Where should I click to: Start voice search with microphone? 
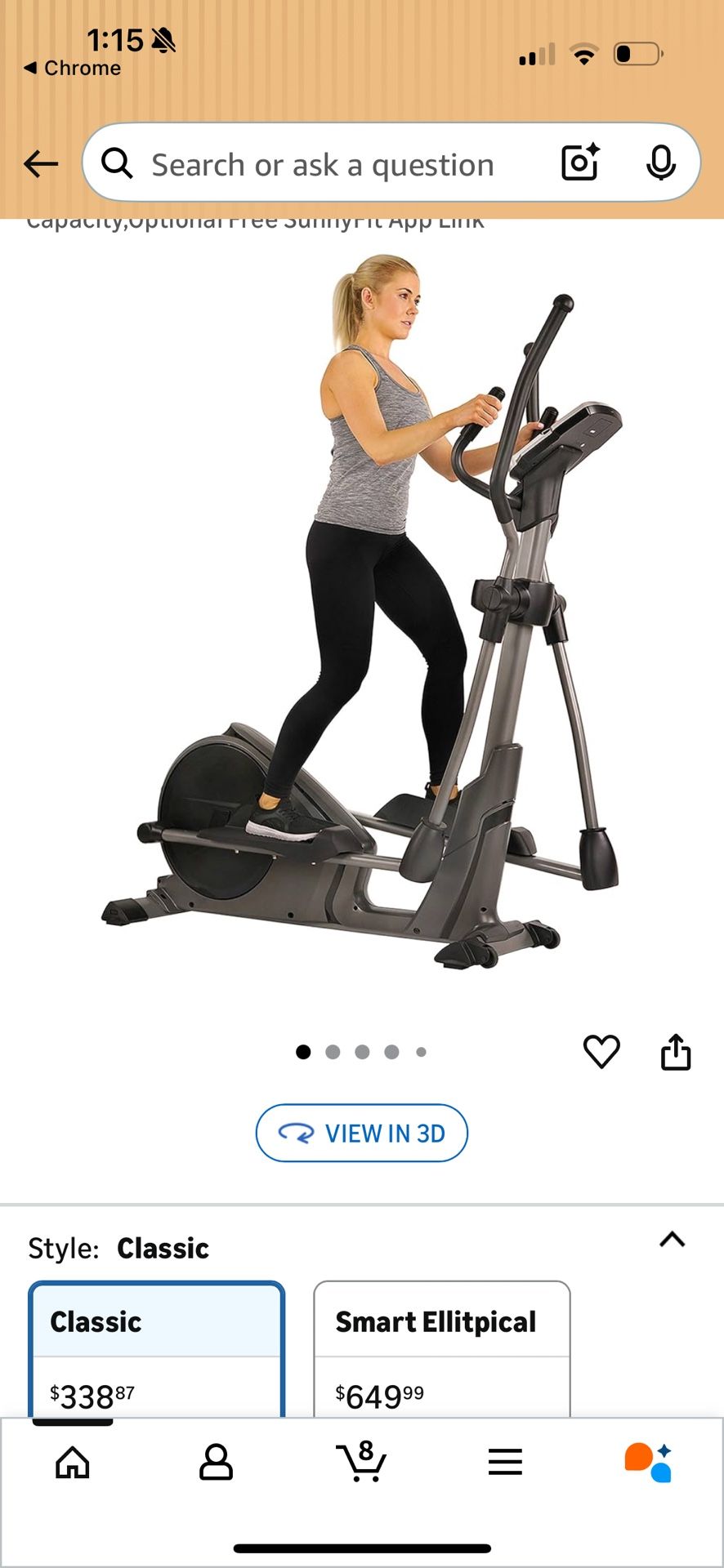[660, 163]
